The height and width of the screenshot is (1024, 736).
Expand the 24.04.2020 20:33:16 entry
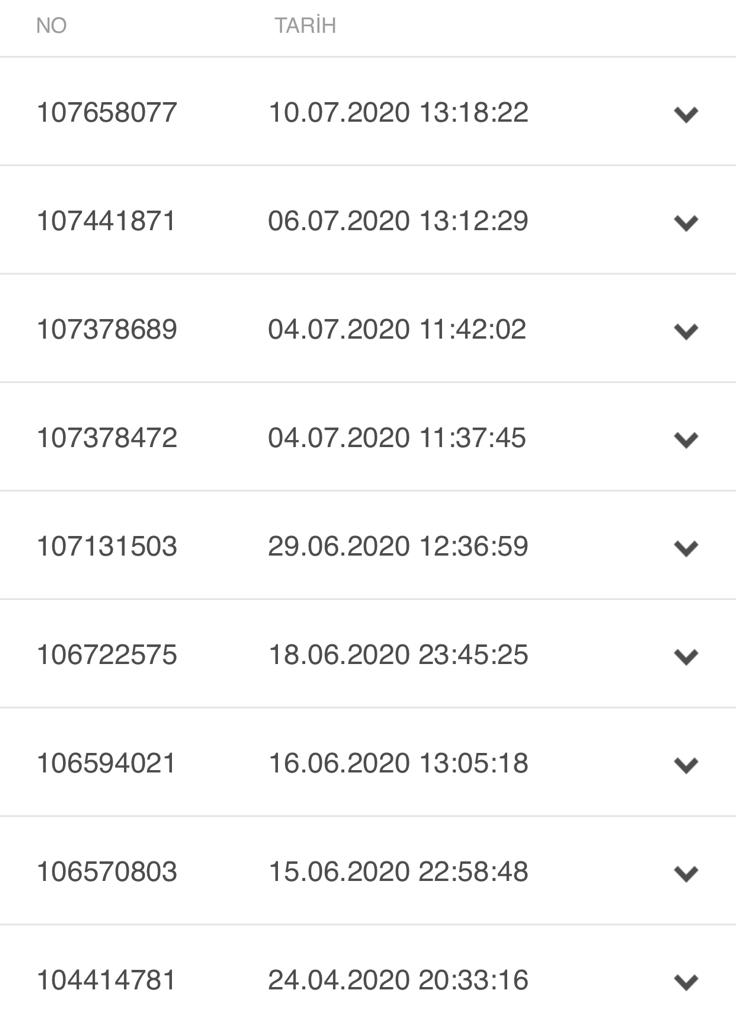[685, 982]
